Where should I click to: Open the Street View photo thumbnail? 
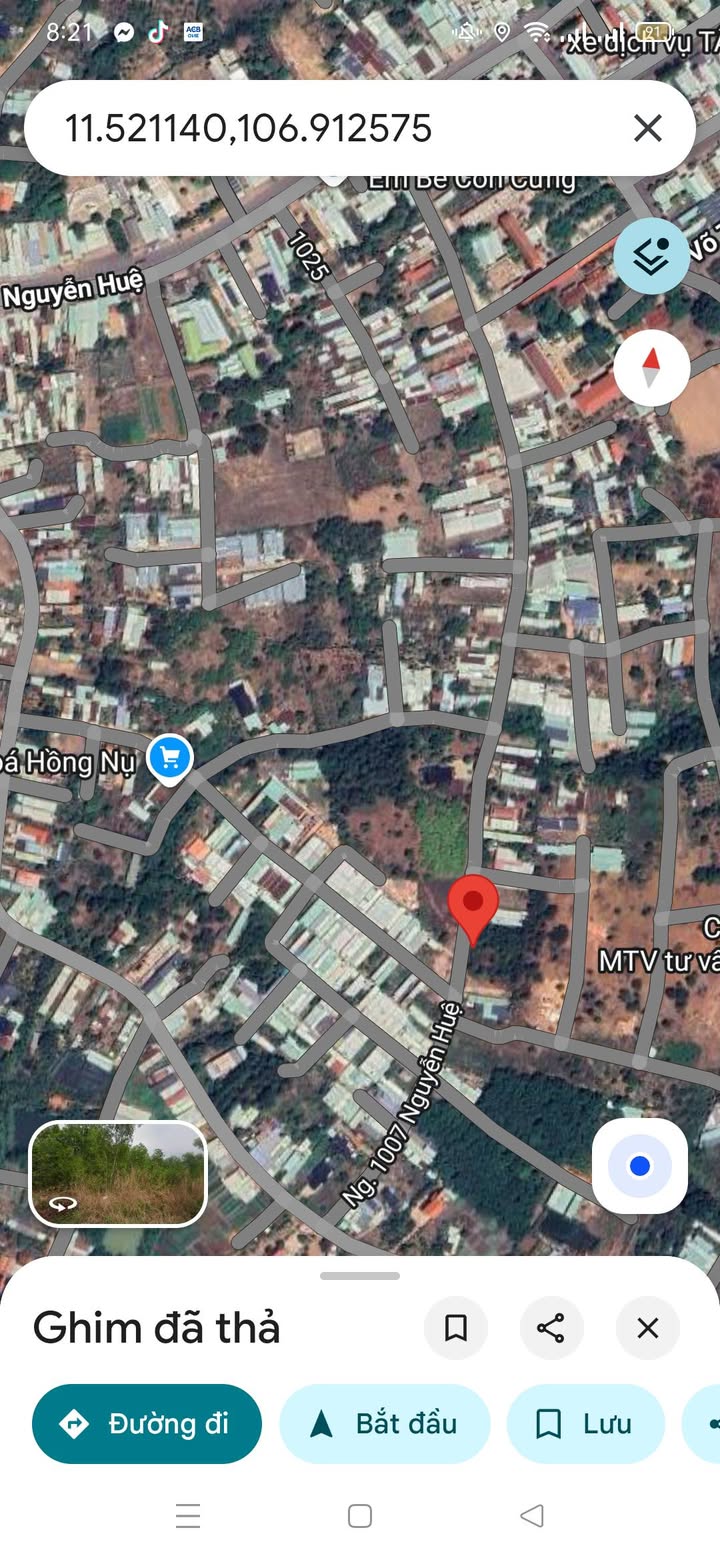coord(118,1174)
